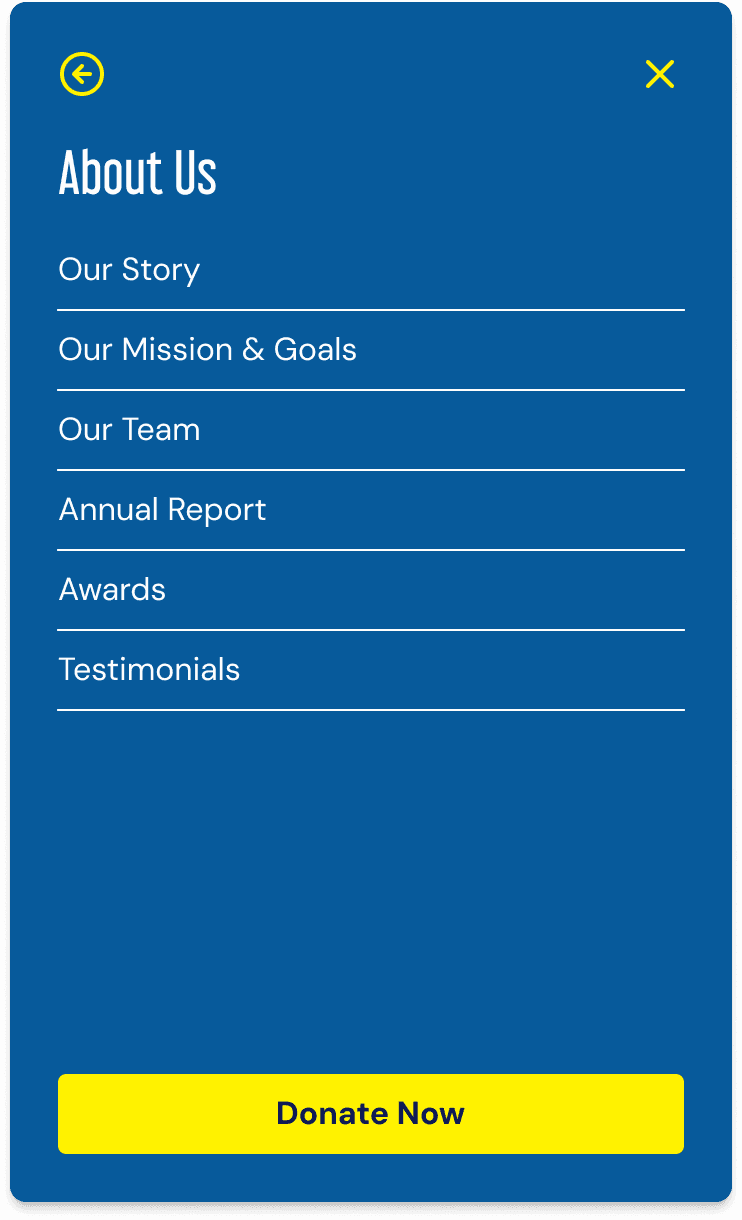This screenshot has width=742, height=1220.
Task: Open the Annual Report
Action: click(x=163, y=510)
